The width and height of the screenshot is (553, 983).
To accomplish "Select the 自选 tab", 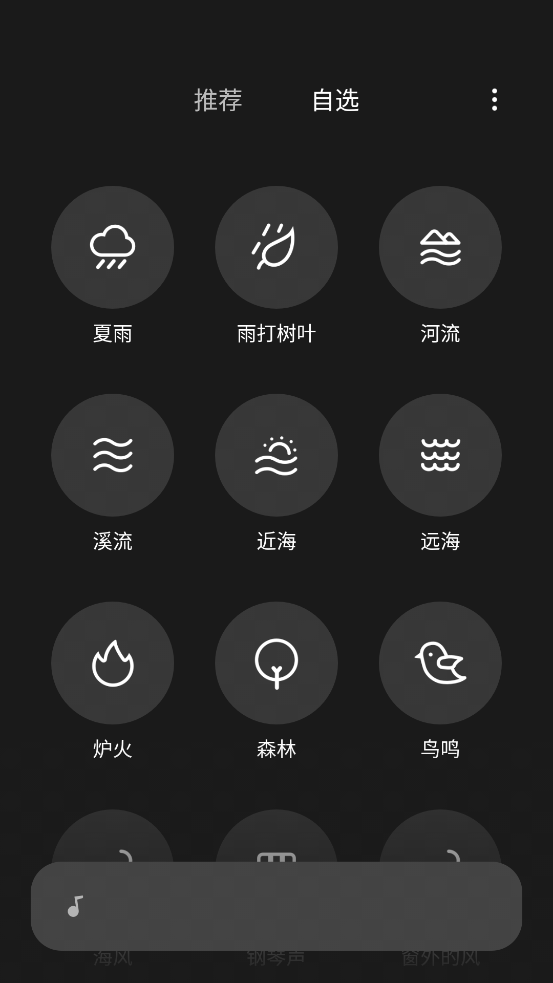I will tap(335, 100).
